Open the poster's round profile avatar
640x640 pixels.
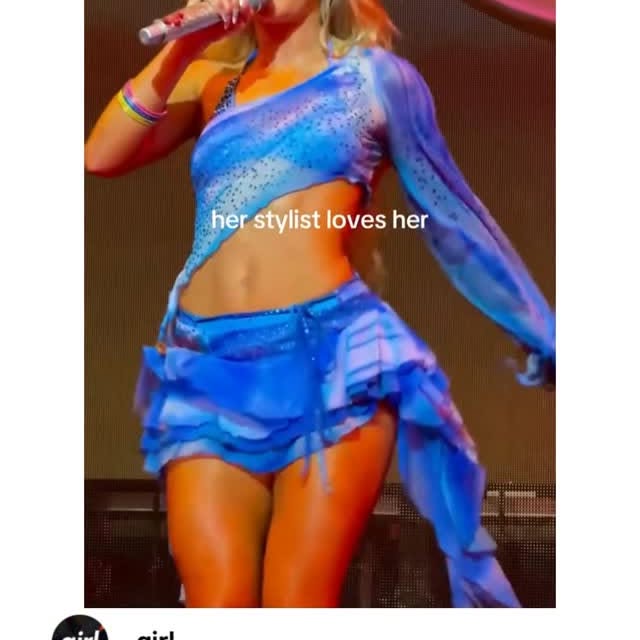point(80,631)
